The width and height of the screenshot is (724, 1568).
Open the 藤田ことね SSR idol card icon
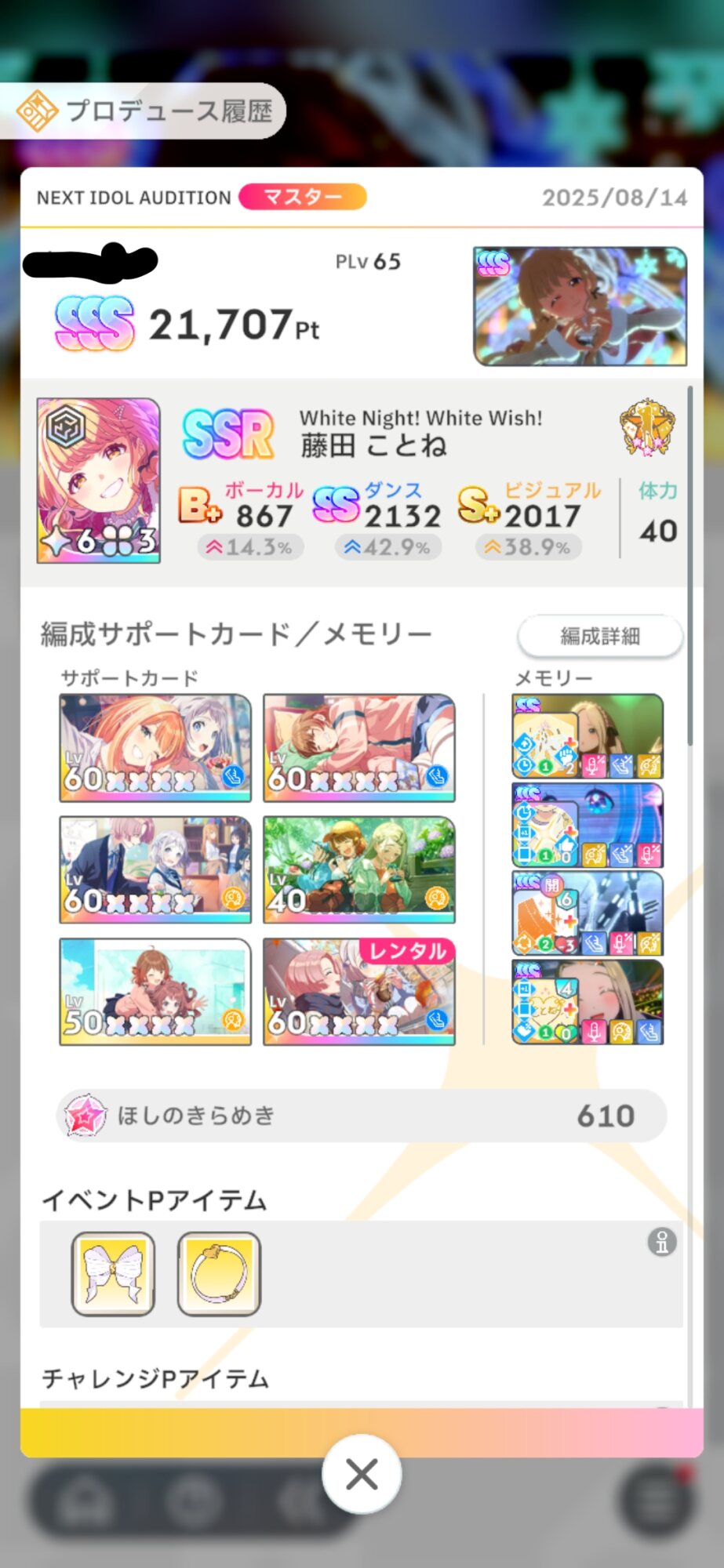pos(99,481)
